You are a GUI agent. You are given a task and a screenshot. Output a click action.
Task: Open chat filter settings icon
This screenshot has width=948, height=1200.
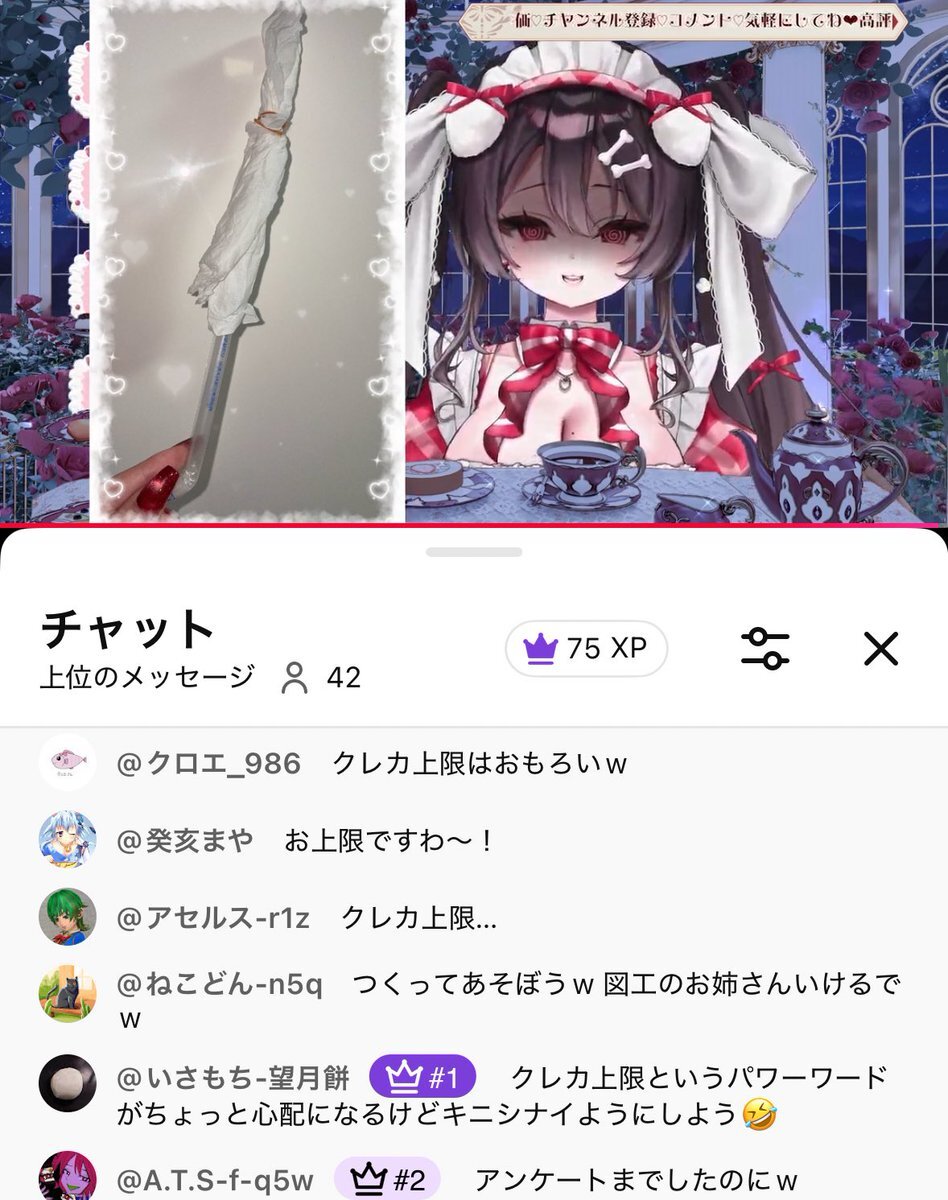[765, 649]
